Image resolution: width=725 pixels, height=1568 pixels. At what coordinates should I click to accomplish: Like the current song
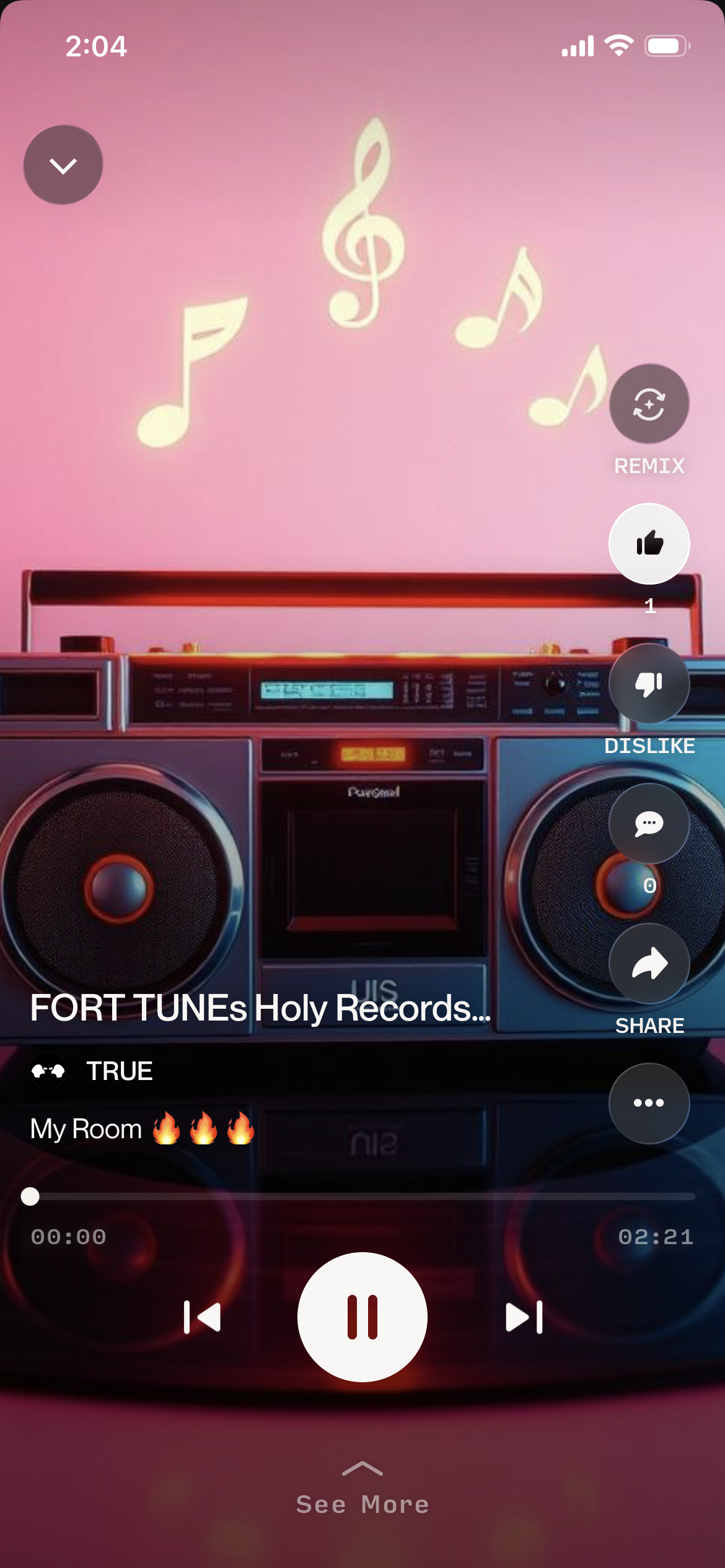[x=649, y=543]
